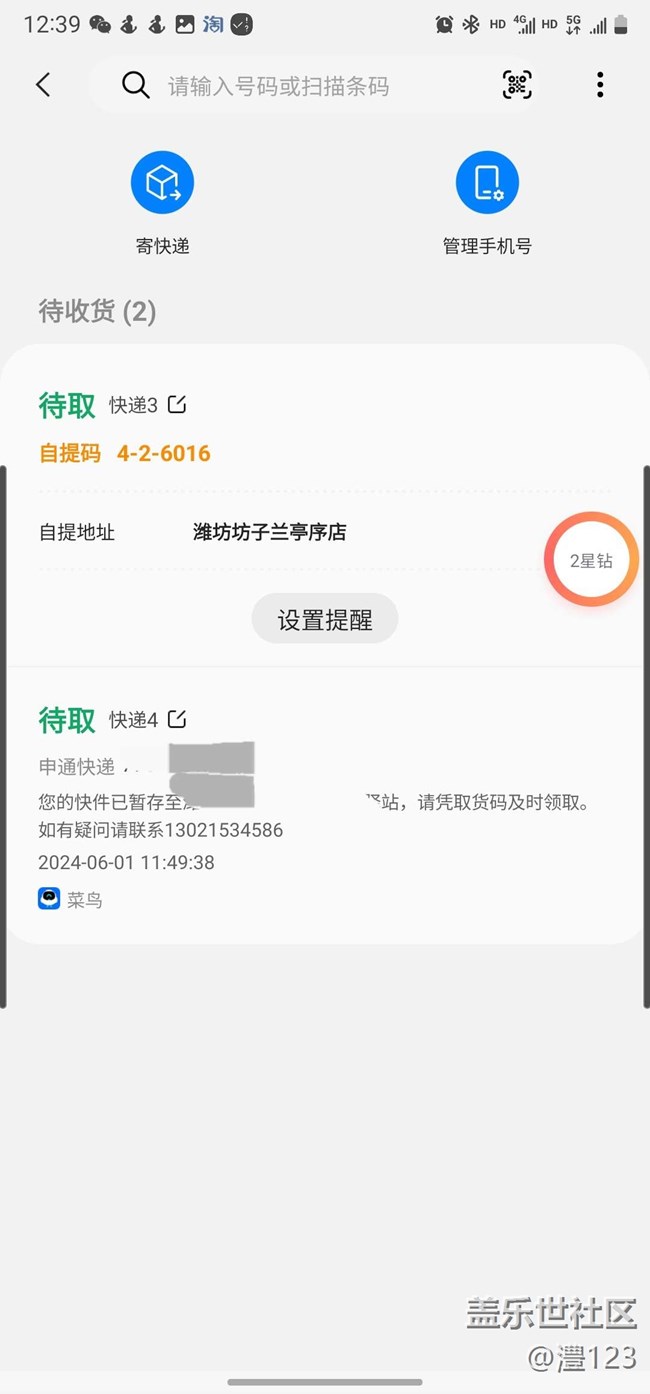Open the 快递4 申通快递 package card
The height and width of the screenshot is (1394, 650).
(x=325, y=805)
